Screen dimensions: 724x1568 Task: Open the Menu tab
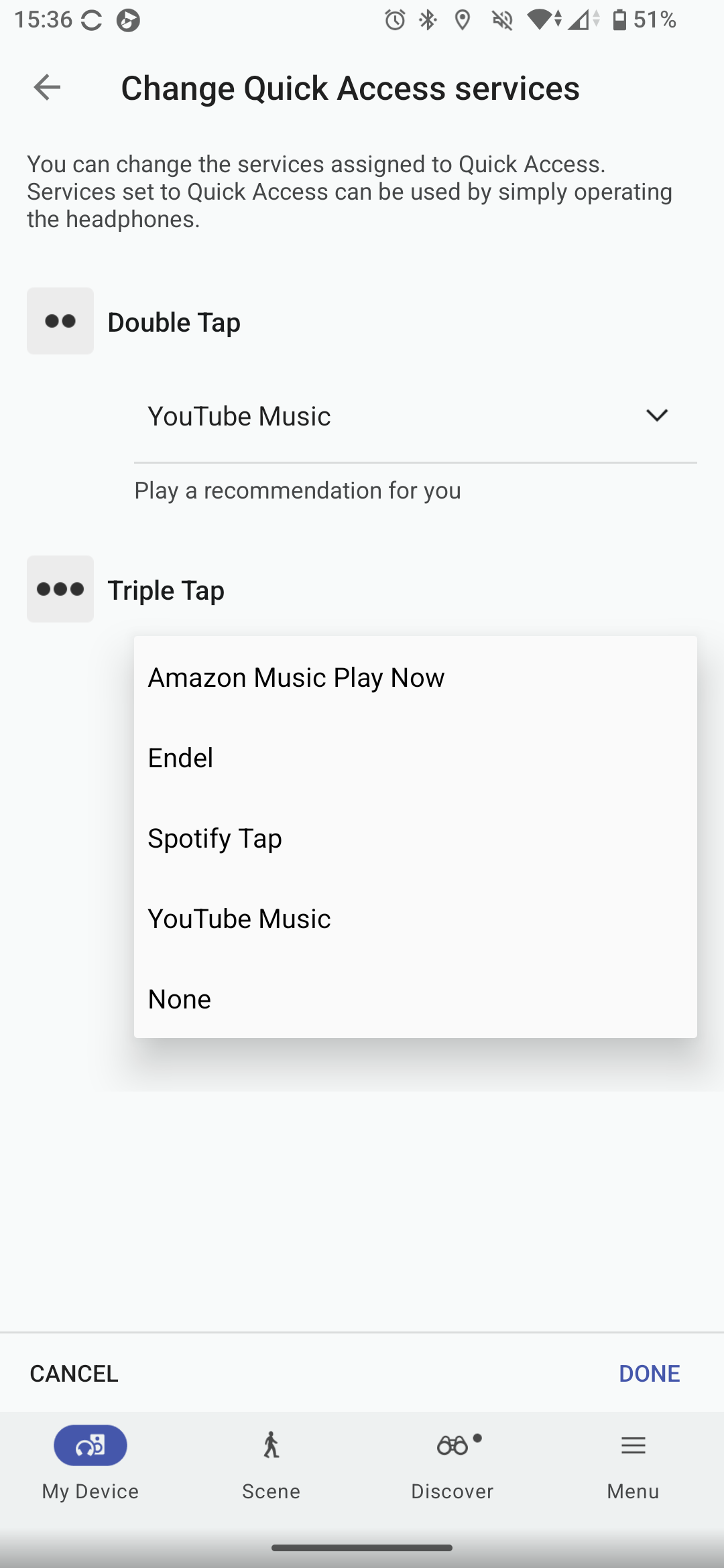633,1462
